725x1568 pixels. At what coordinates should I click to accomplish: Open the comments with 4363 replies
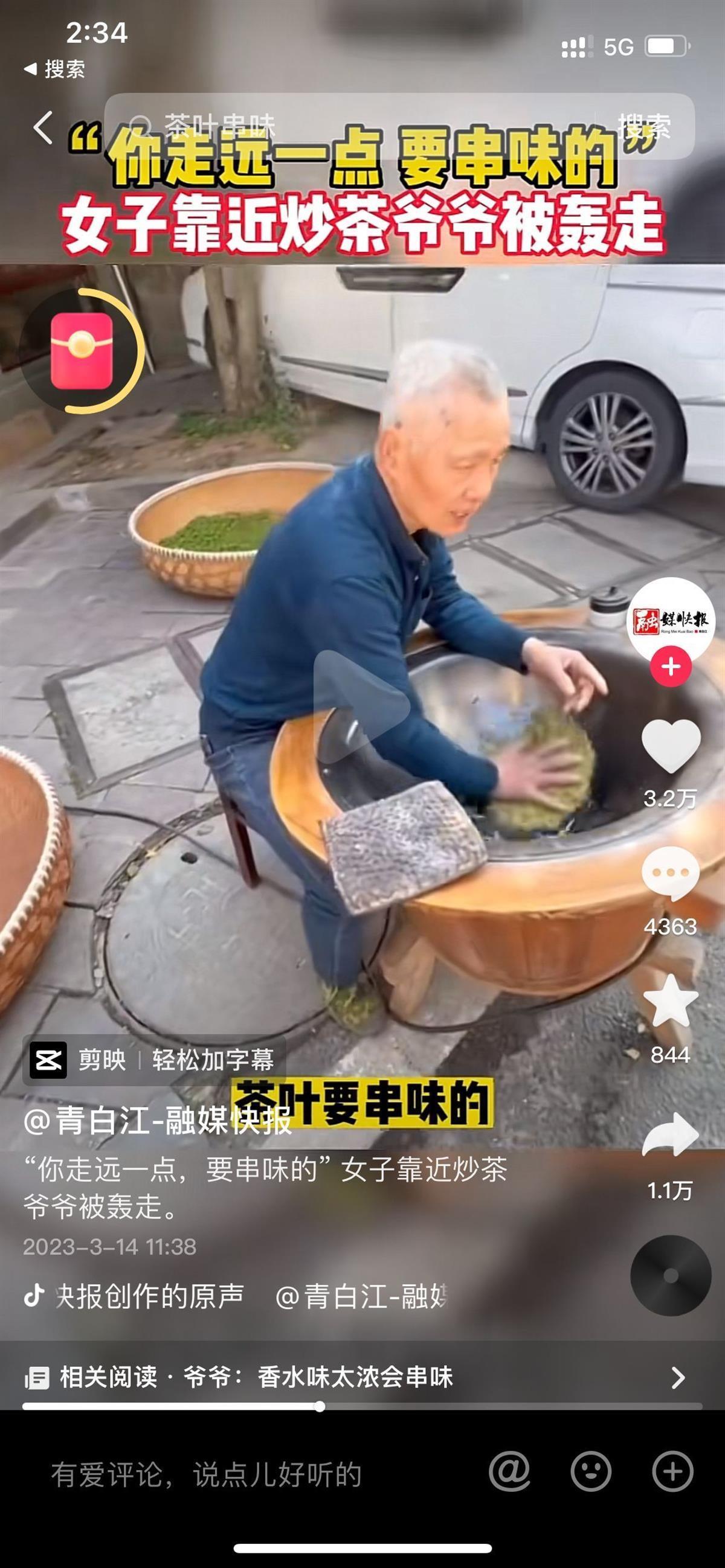pyautogui.click(x=670, y=874)
